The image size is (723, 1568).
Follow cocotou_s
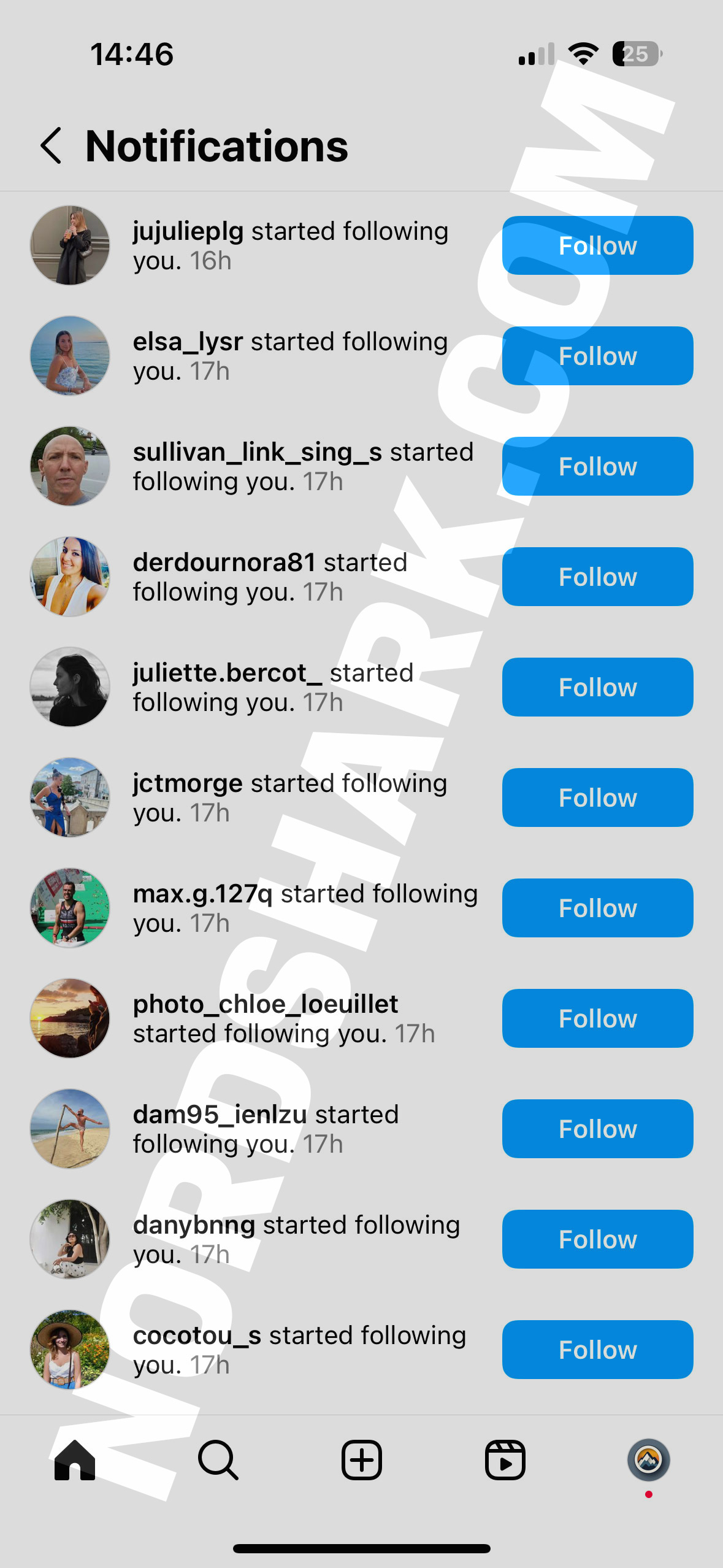(x=597, y=1350)
